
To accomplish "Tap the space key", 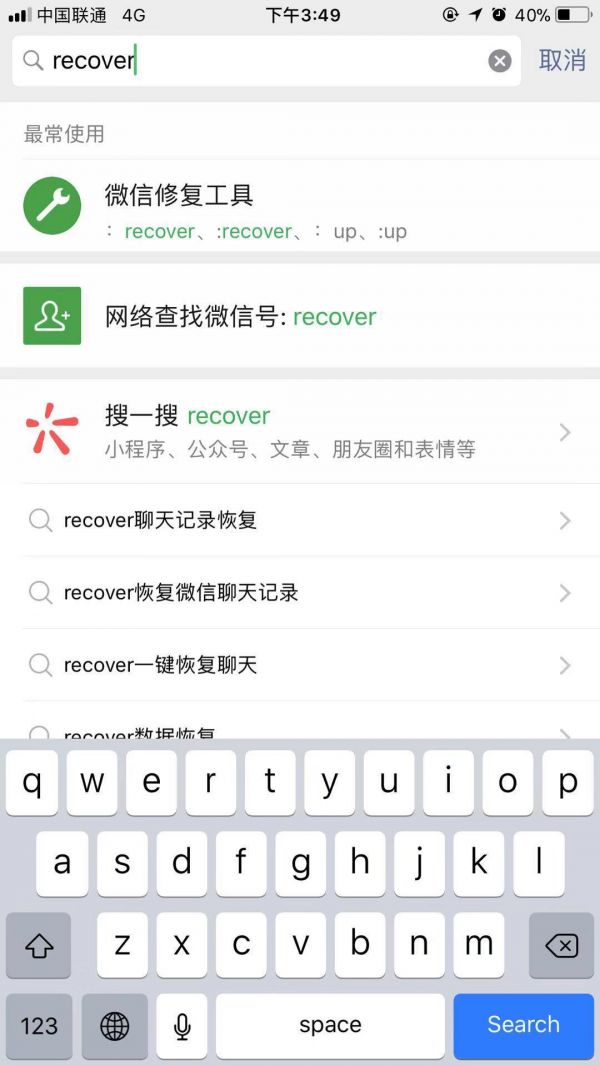I will point(330,1025).
